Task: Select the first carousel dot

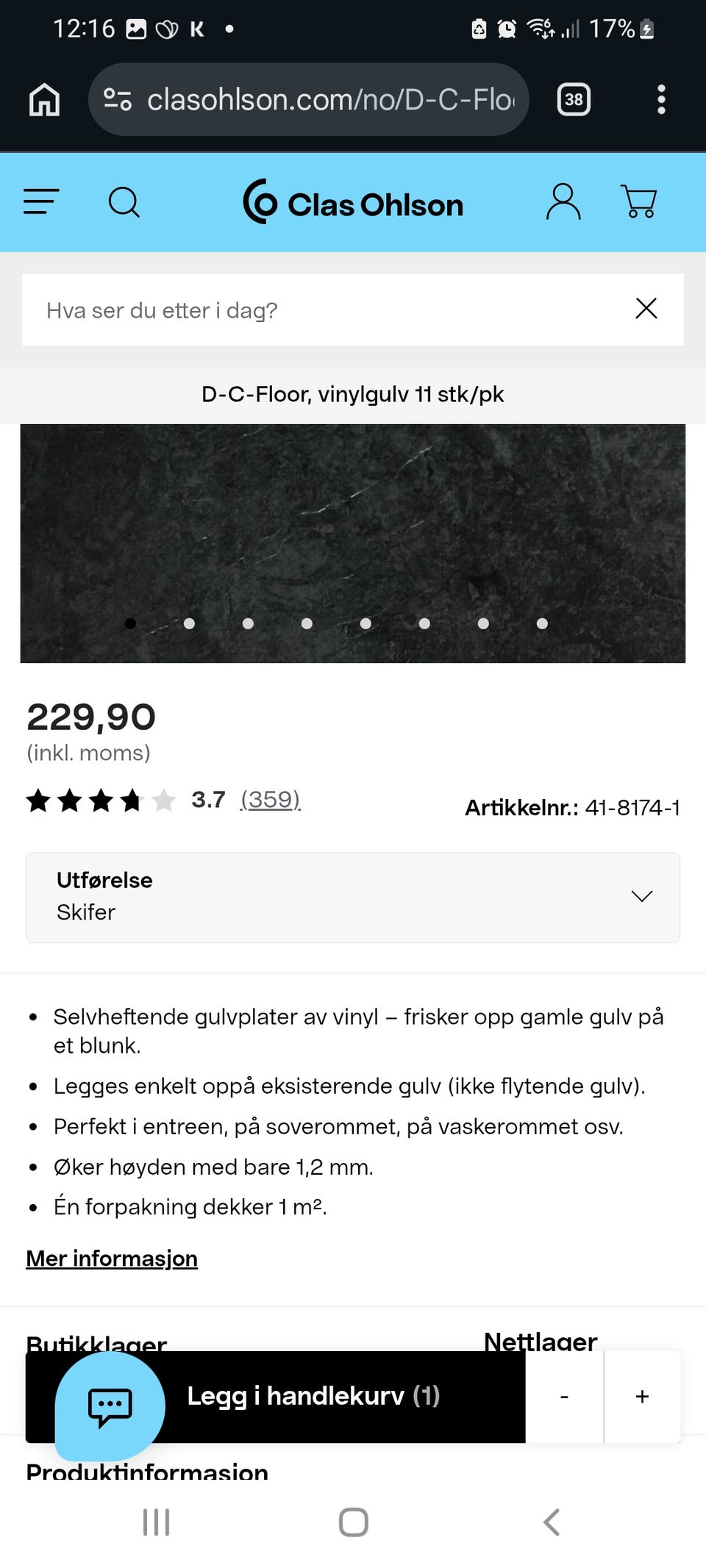Action: pyautogui.click(x=130, y=623)
